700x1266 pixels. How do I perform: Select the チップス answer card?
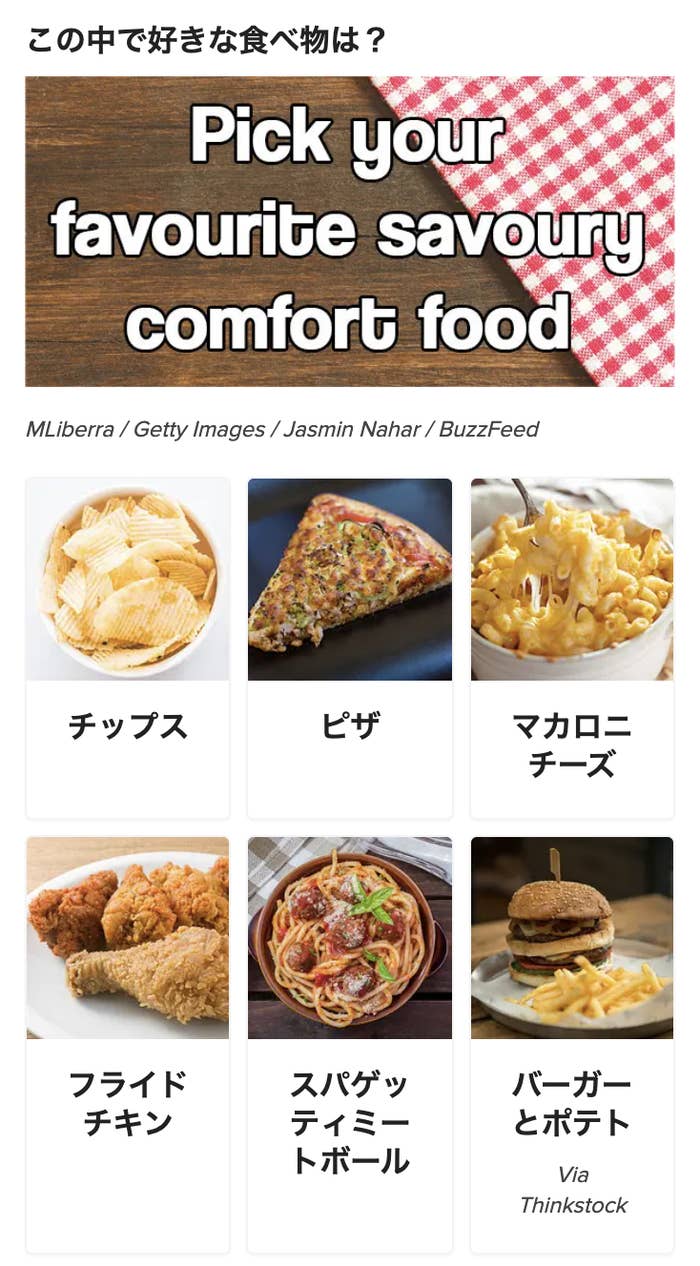coord(127,648)
